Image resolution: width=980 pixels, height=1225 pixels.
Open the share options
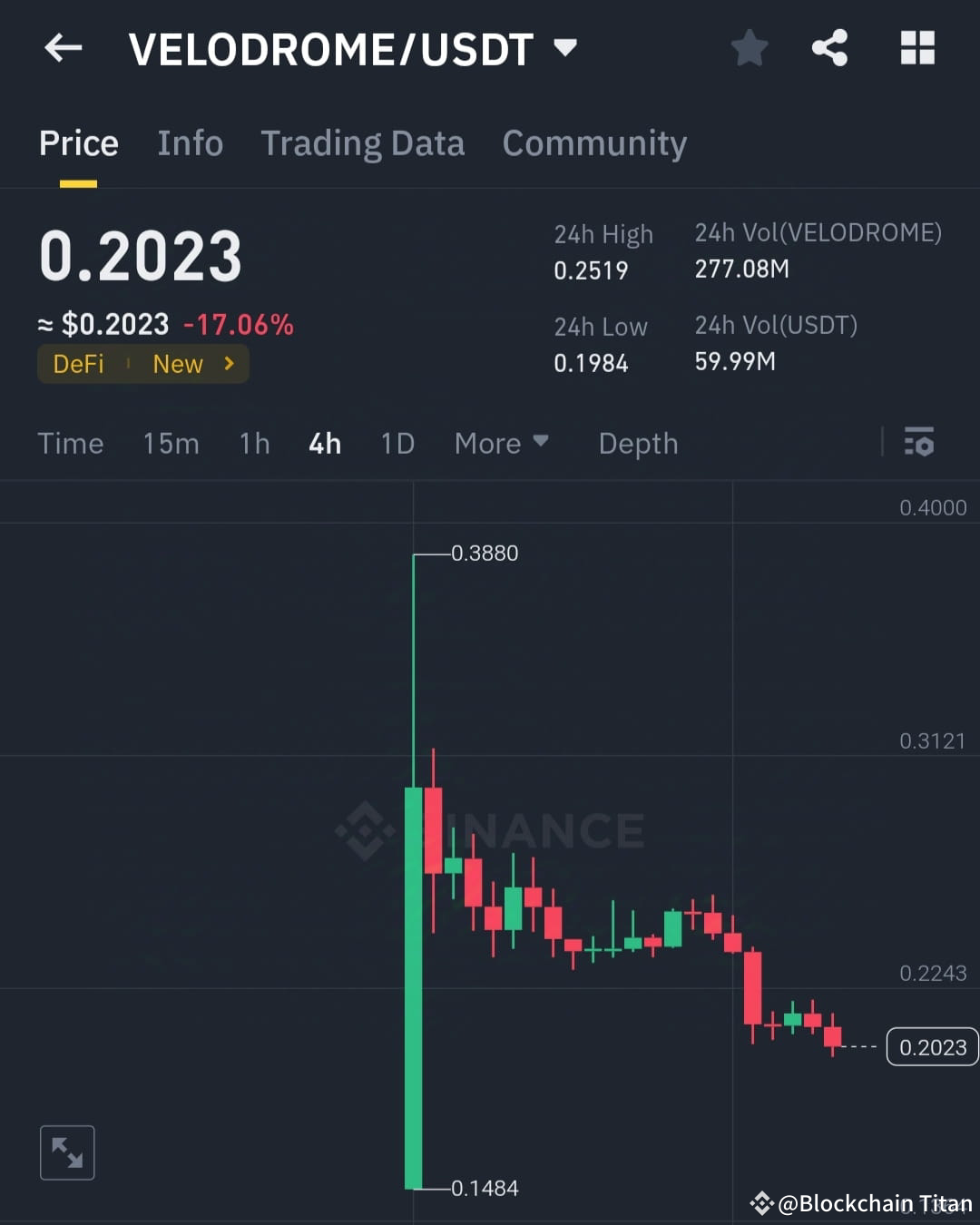[x=830, y=48]
